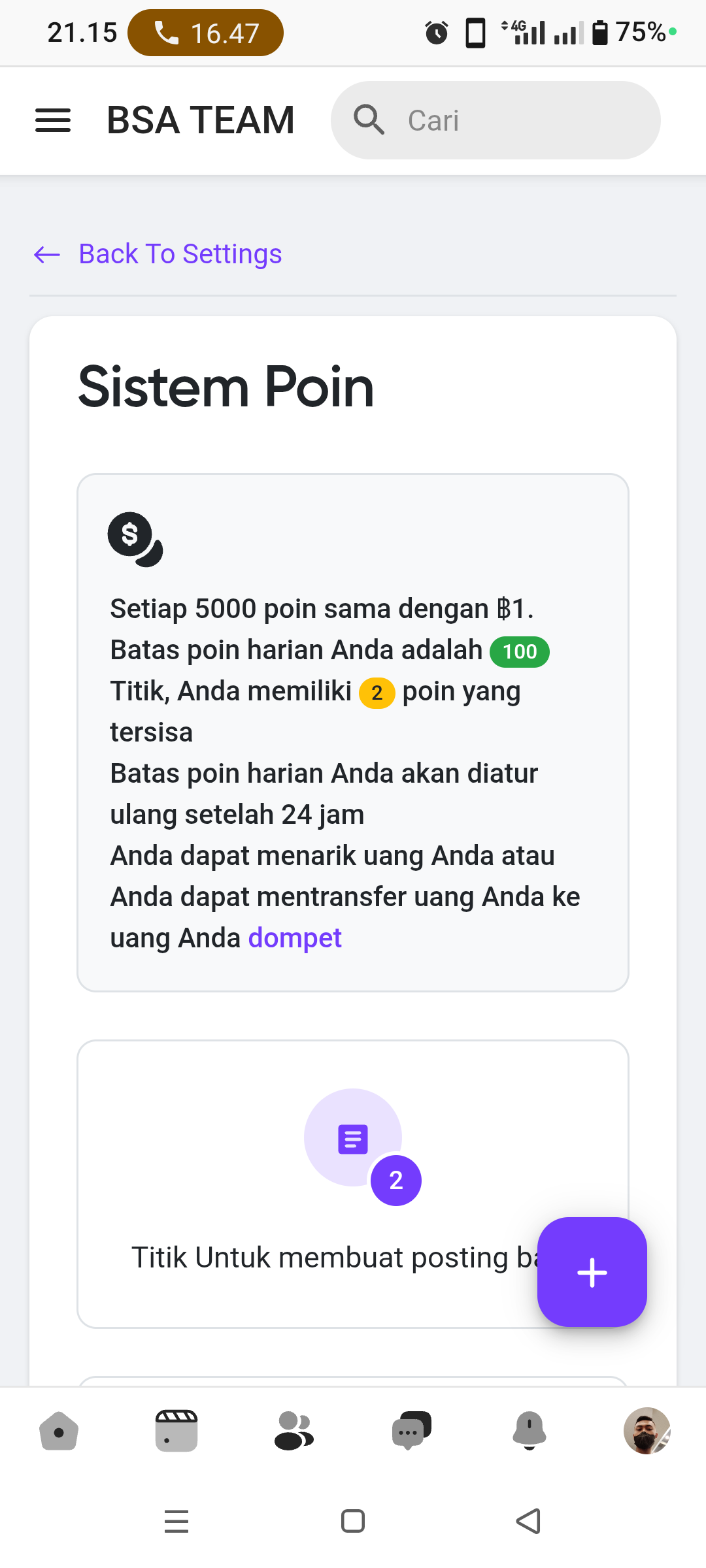Open the profile avatar tab

point(647,1431)
